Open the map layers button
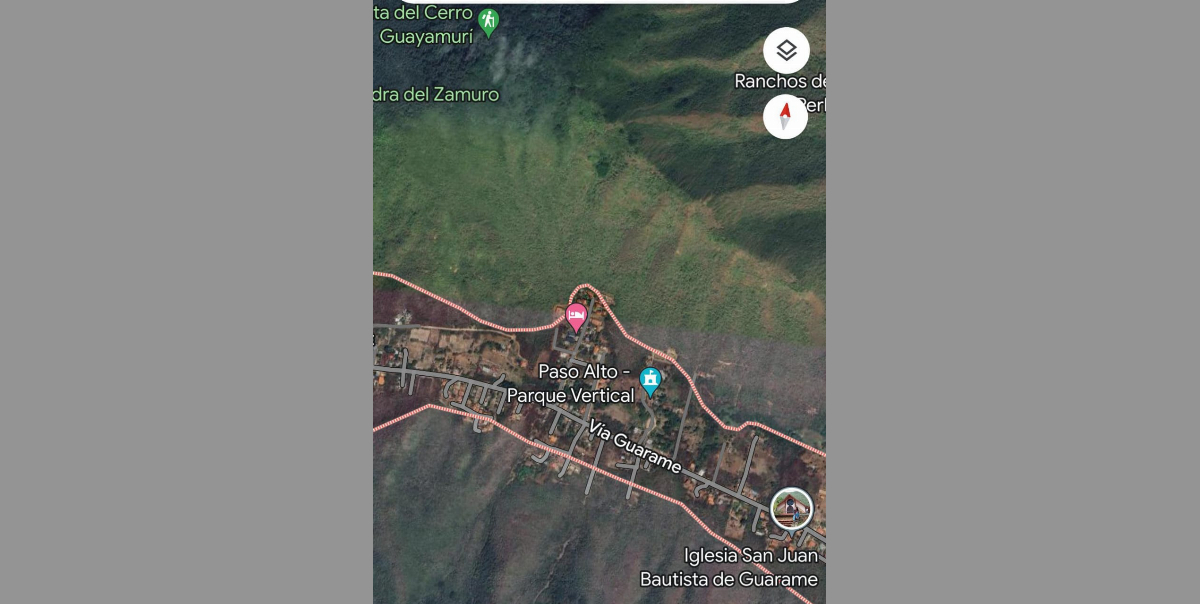This screenshot has height=604, width=1200. (x=786, y=50)
